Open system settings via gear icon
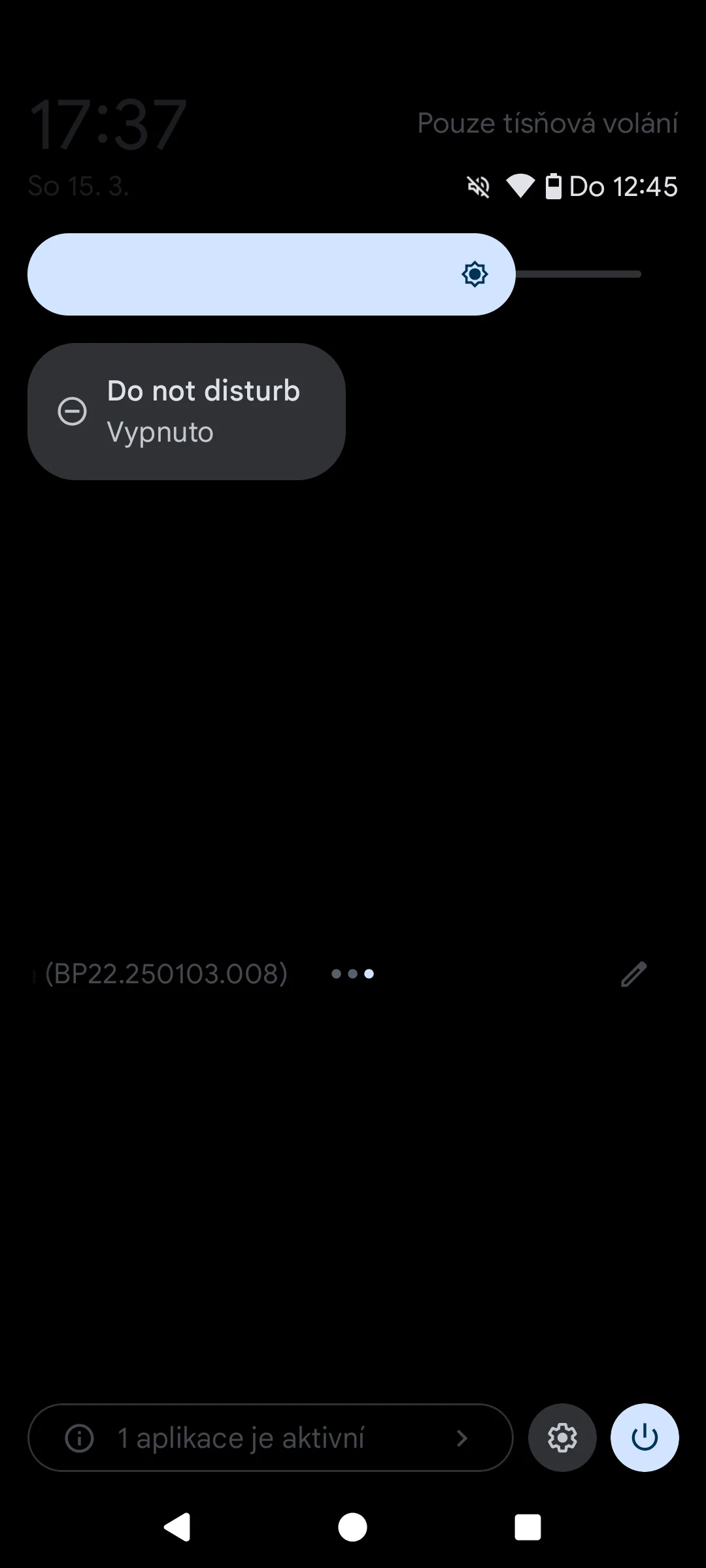The height and width of the screenshot is (1568, 706). [562, 1438]
